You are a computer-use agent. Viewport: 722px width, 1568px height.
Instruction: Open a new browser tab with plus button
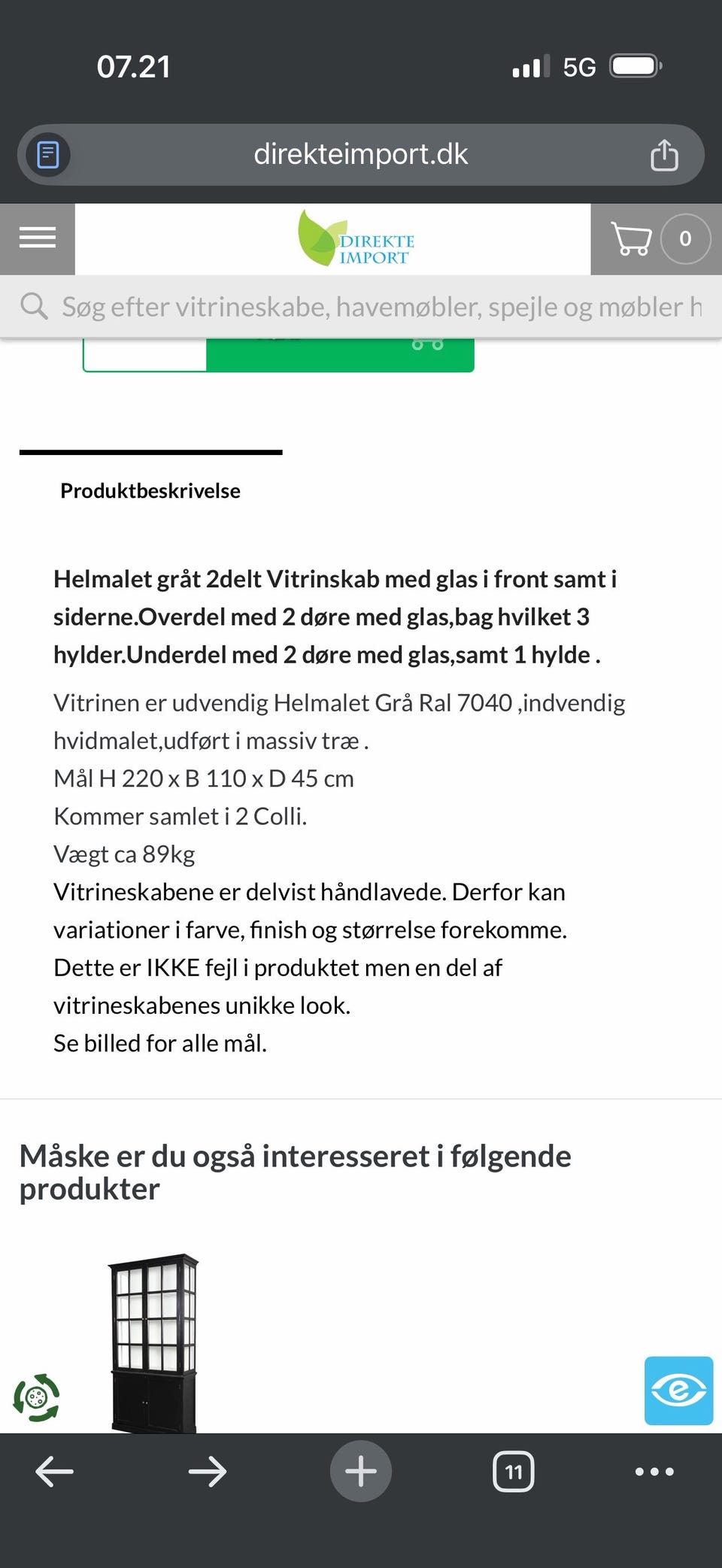(361, 1472)
